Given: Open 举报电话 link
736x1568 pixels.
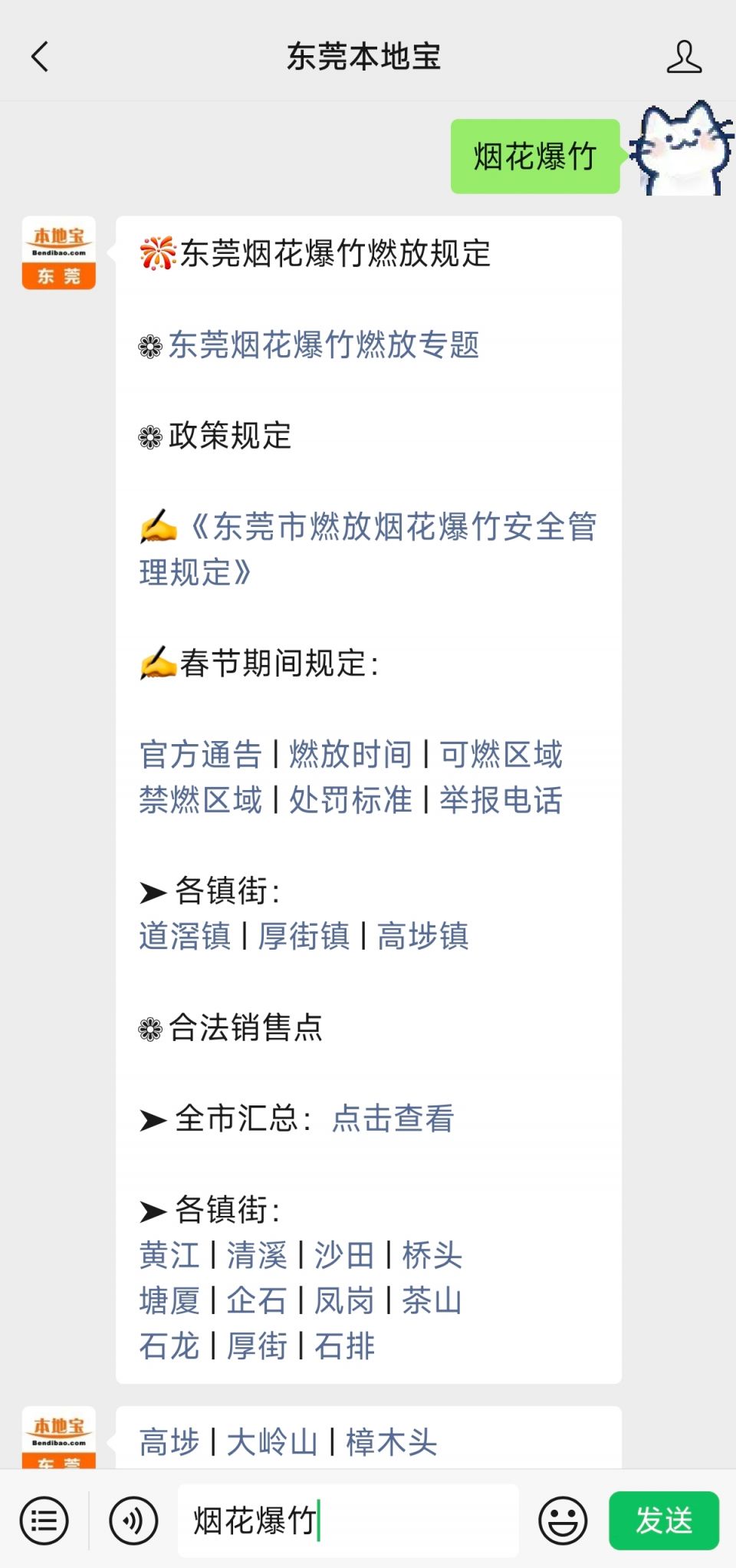Looking at the screenshot, I should point(501,800).
